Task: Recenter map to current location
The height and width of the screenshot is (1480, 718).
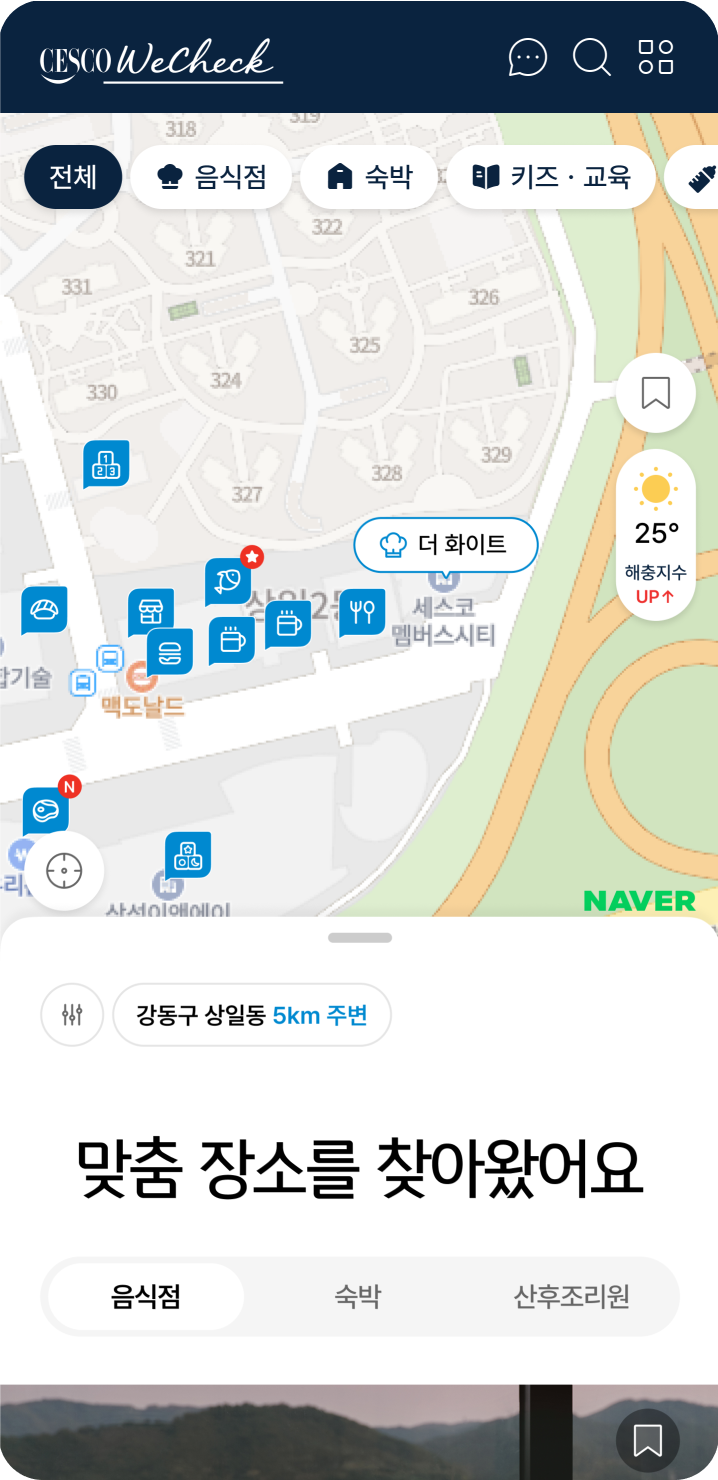Action: [64, 871]
